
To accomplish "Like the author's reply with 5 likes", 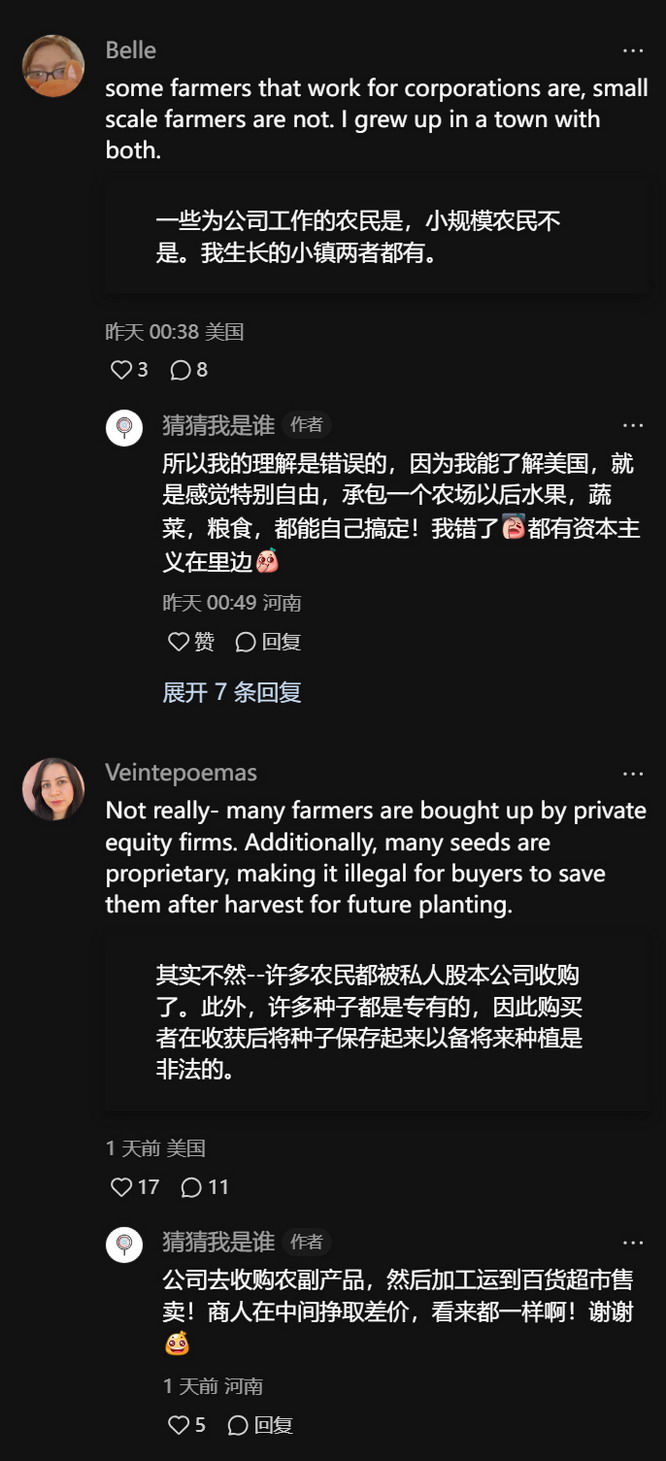I will tap(179, 1425).
